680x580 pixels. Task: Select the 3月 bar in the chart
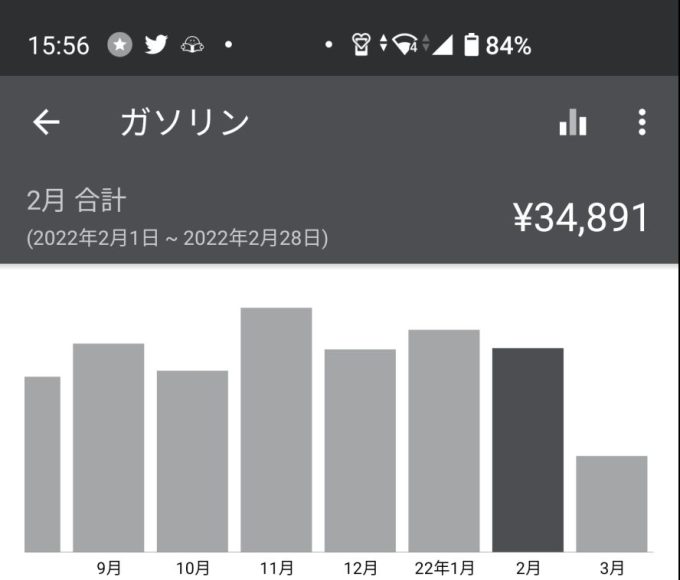(612, 503)
